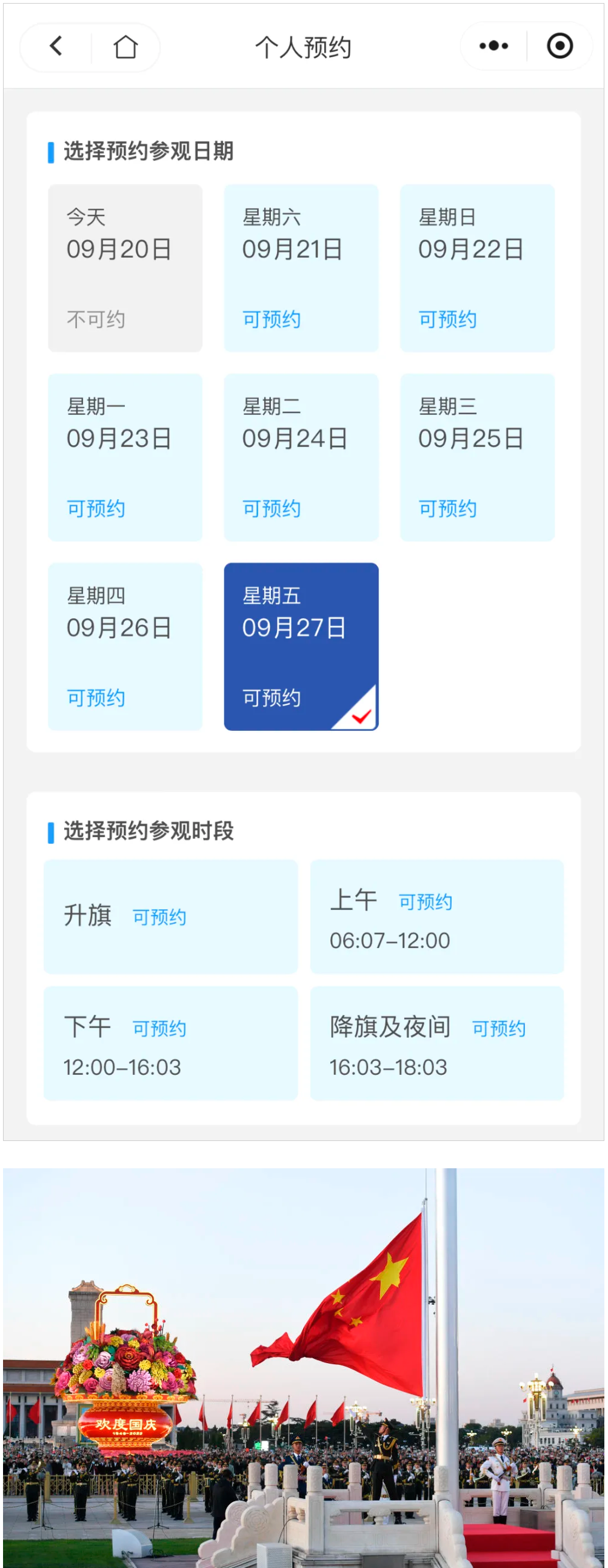The image size is (608, 1568).
Task: Select Tuesday 09月24日 date card
Action: click(x=301, y=457)
